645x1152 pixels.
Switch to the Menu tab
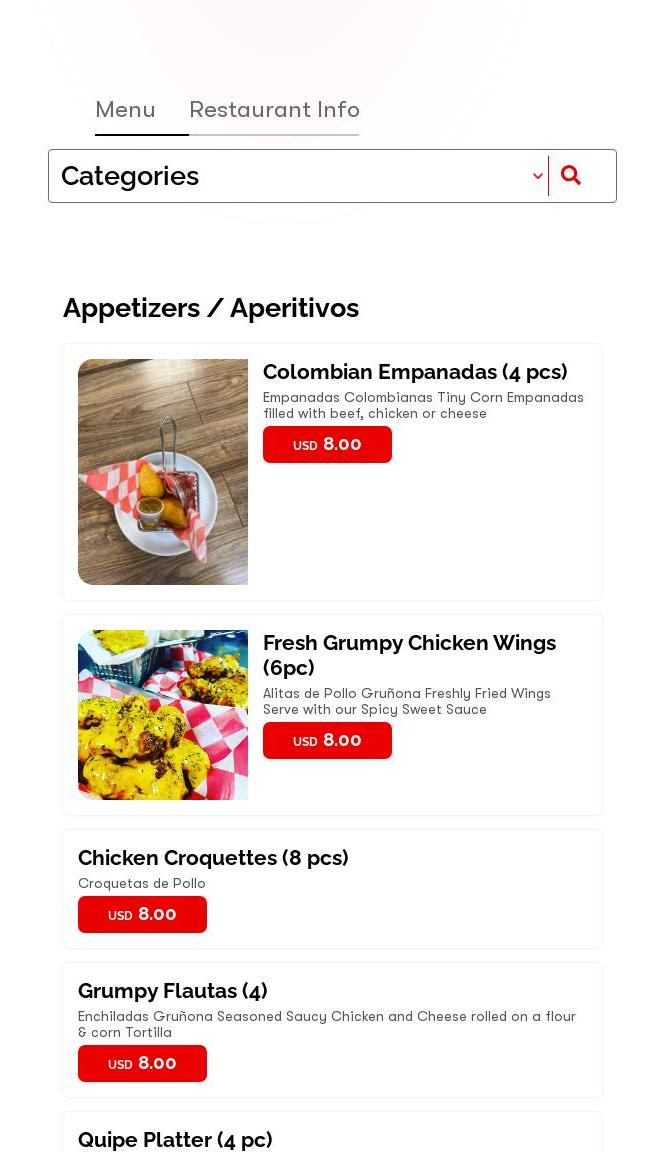[x=125, y=110]
